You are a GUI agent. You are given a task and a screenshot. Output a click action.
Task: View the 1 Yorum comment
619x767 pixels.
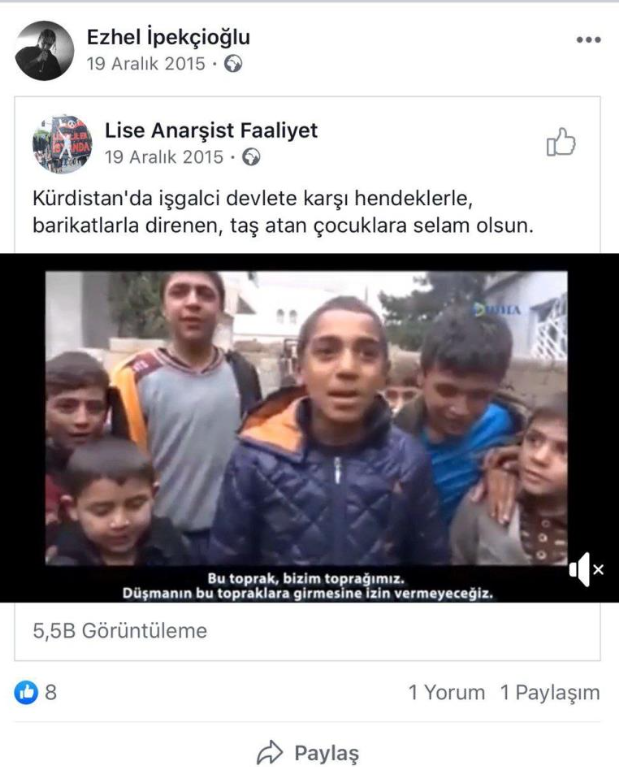[446, 692]
